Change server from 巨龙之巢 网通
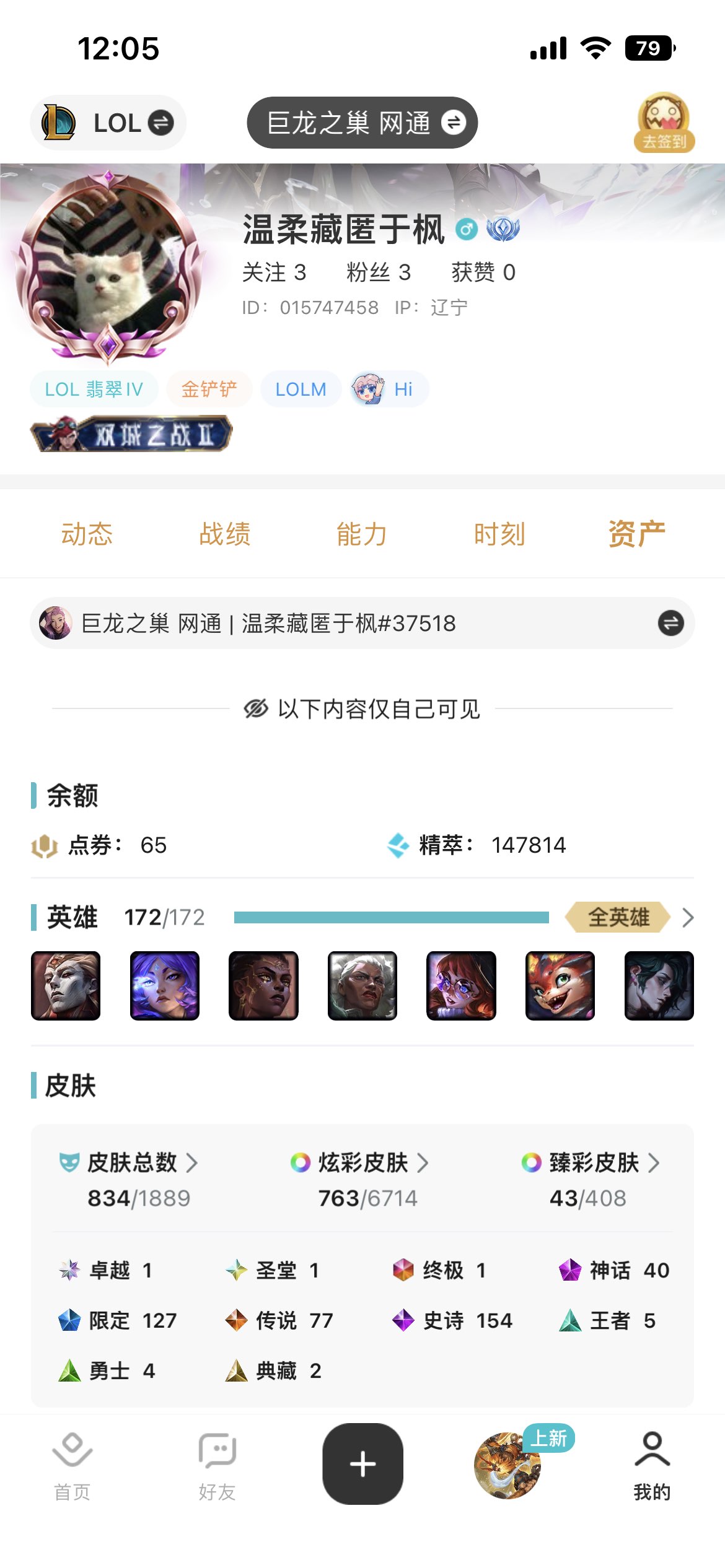 pyautogui.click(x=362, y=123)
